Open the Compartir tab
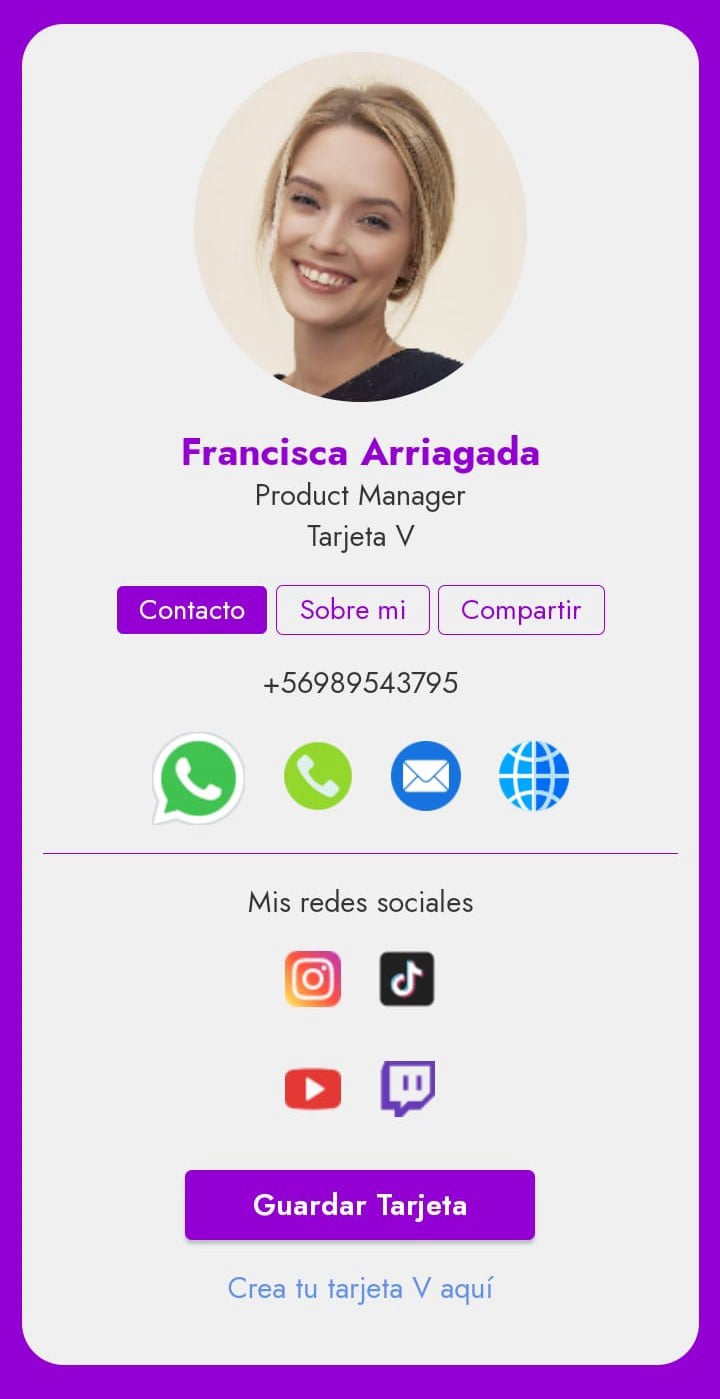720x1399 pixels. click(521, 610)
